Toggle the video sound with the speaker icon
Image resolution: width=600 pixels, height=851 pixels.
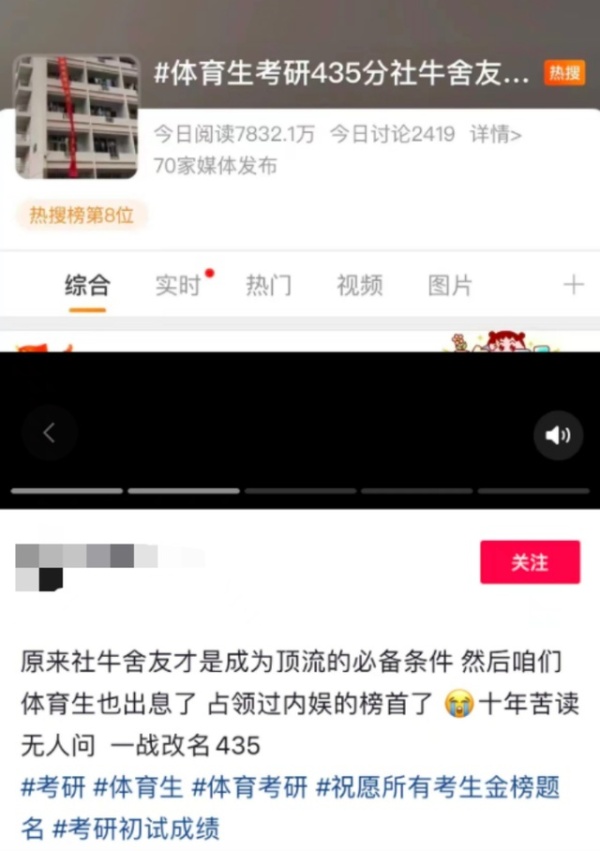pyautogui.click(x=557, y=435)
